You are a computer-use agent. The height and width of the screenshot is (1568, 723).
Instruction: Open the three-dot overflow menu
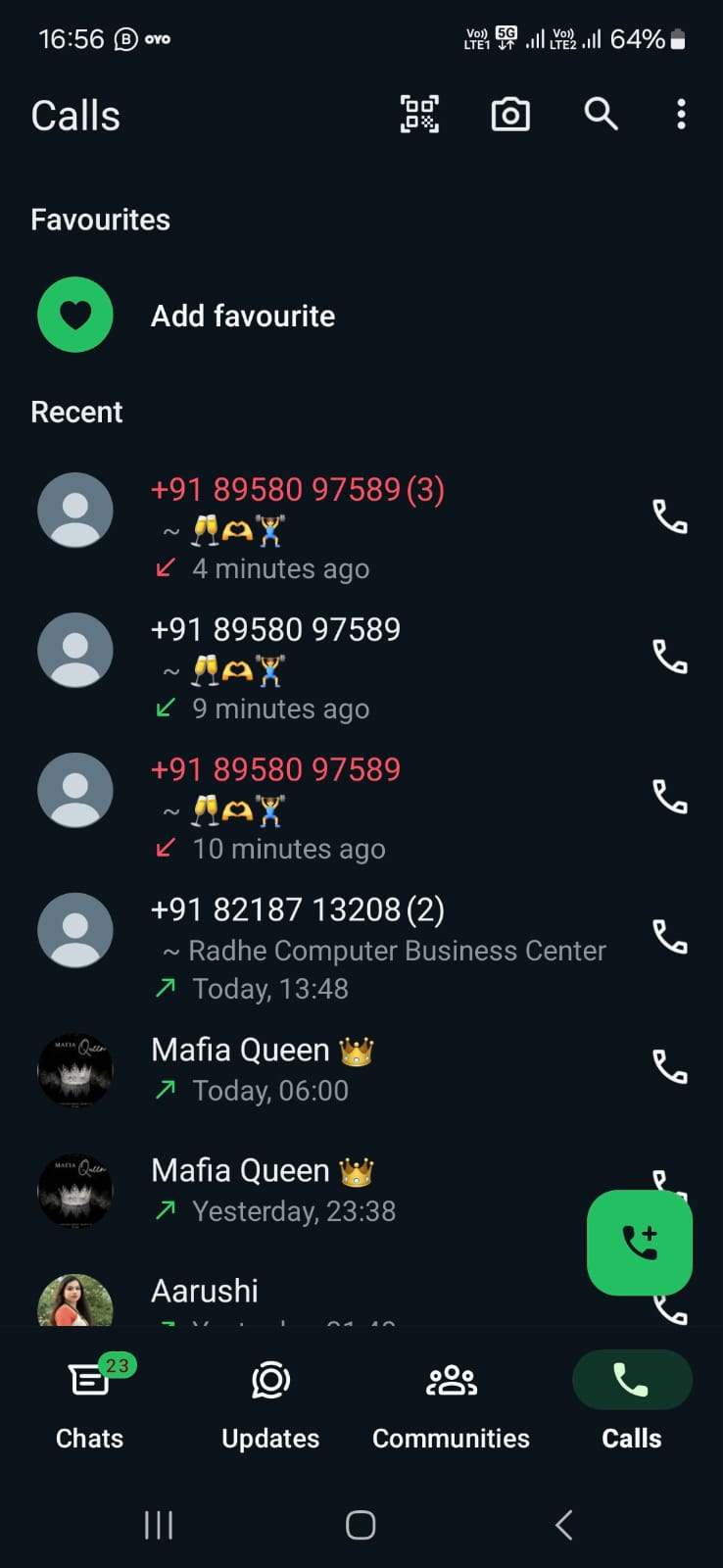tap(681, 115)
